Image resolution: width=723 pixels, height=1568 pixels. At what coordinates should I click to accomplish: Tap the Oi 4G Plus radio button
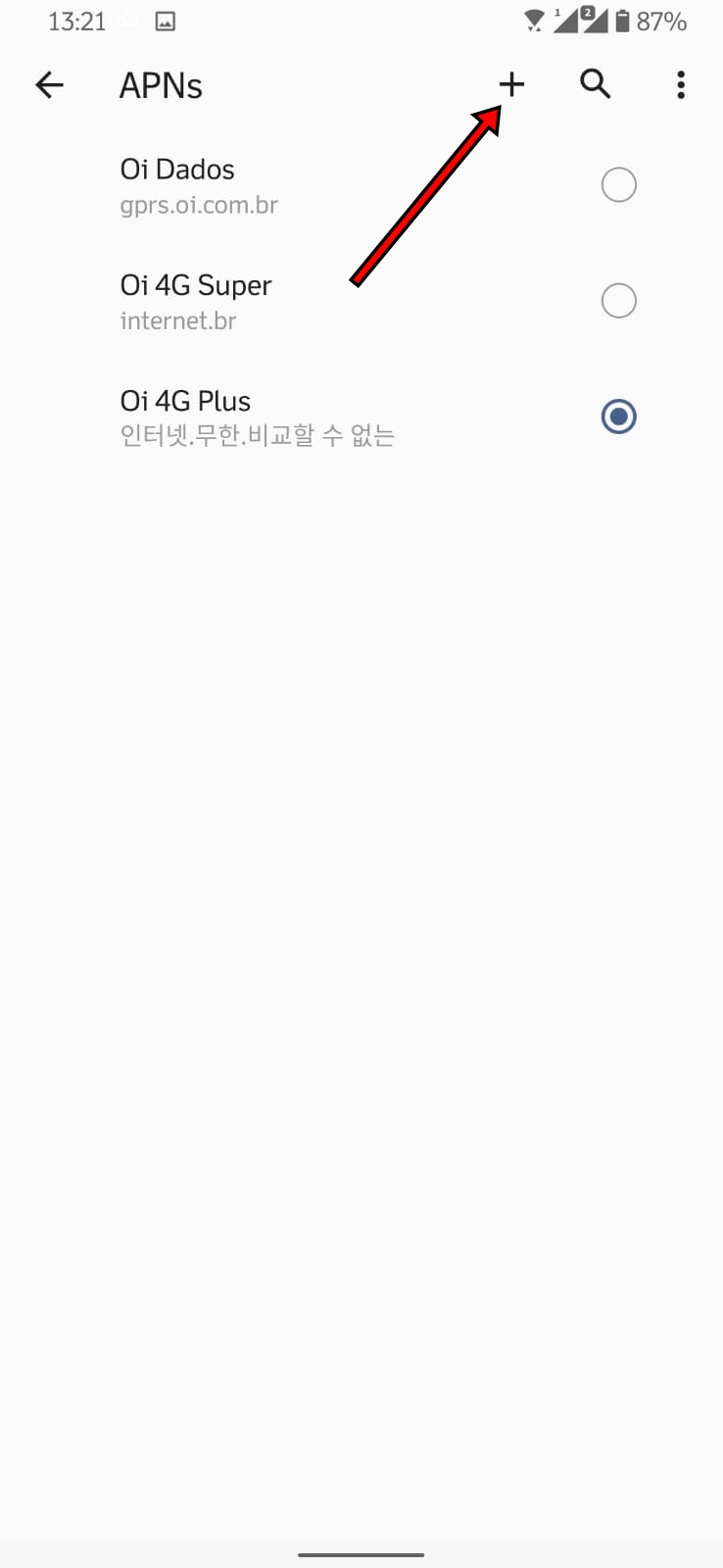coord(619,416)
